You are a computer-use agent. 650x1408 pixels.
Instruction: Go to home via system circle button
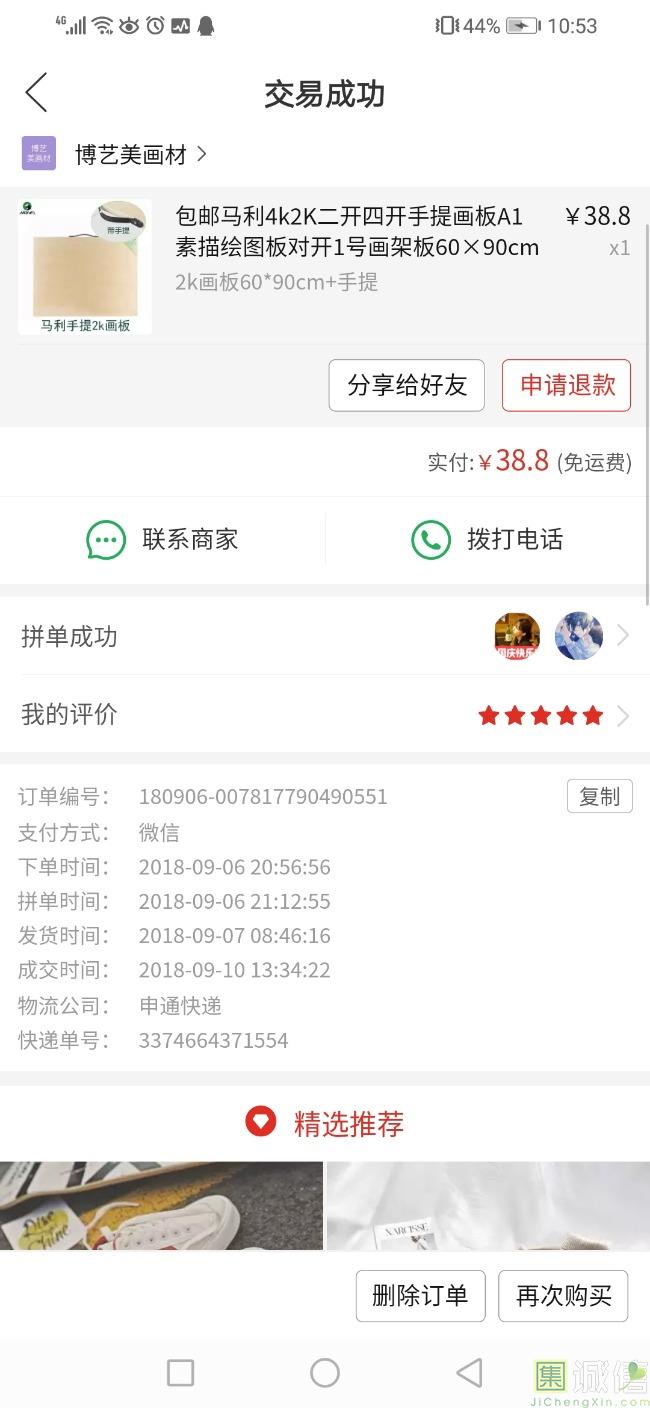[325, 1372]
